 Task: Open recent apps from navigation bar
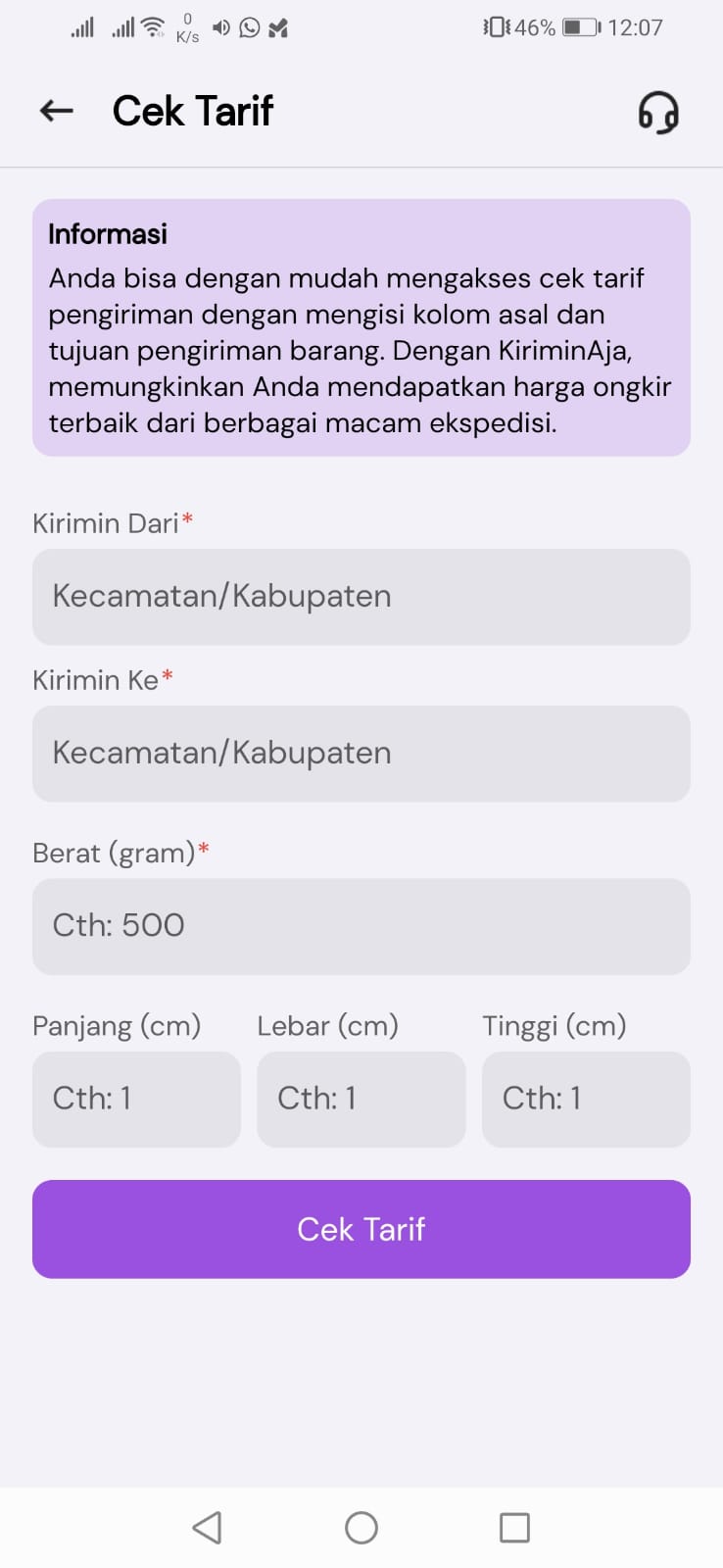point(514,1527)
